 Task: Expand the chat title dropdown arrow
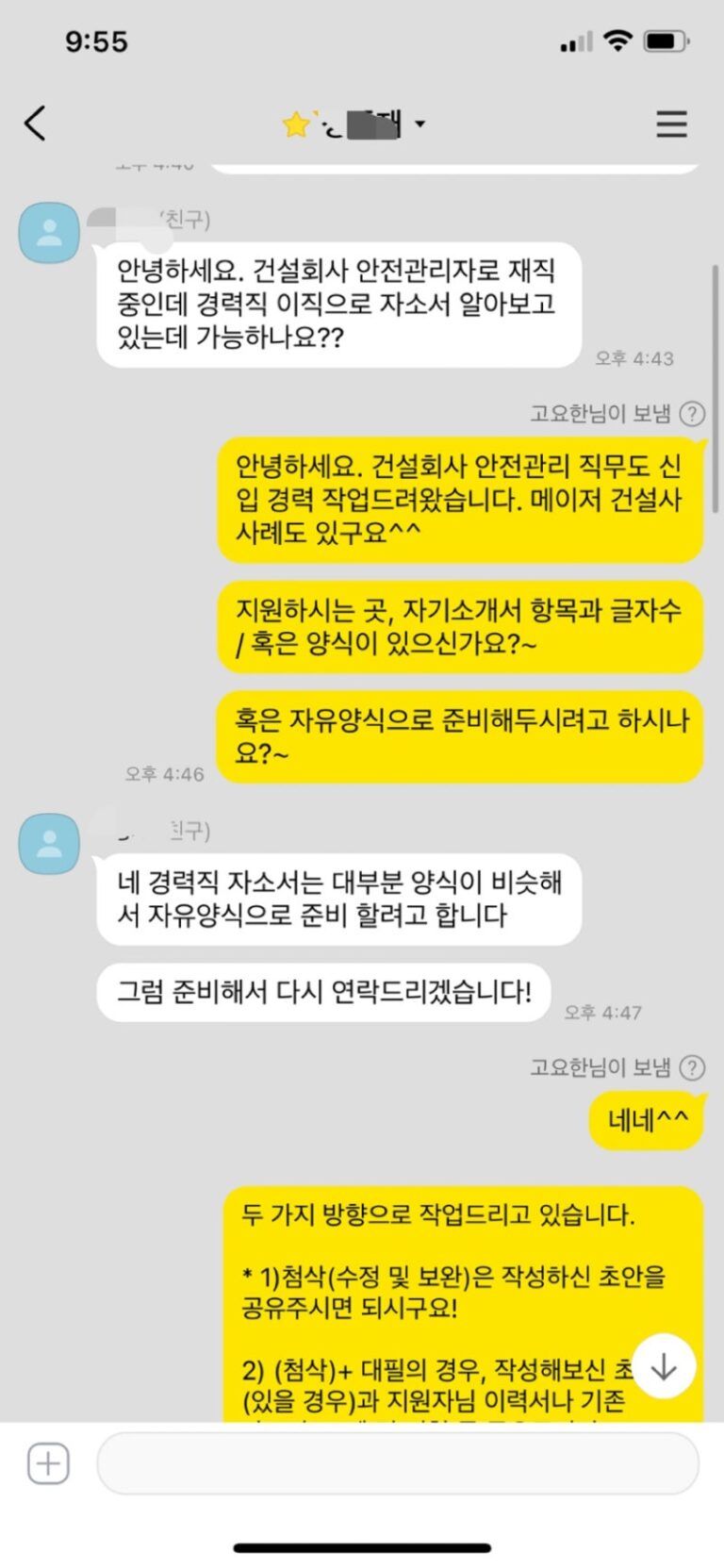[420, 124]
